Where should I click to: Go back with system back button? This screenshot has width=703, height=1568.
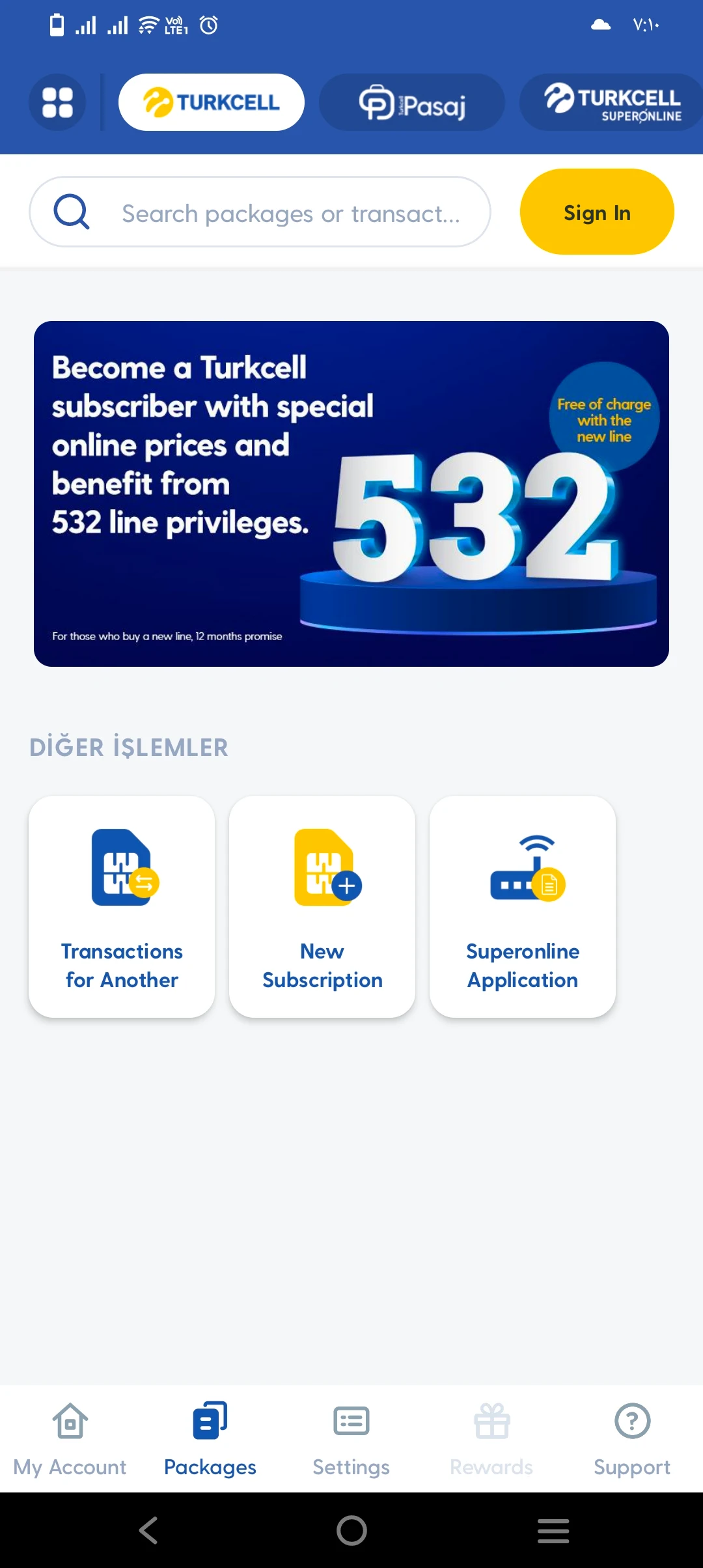[148, 1530]
